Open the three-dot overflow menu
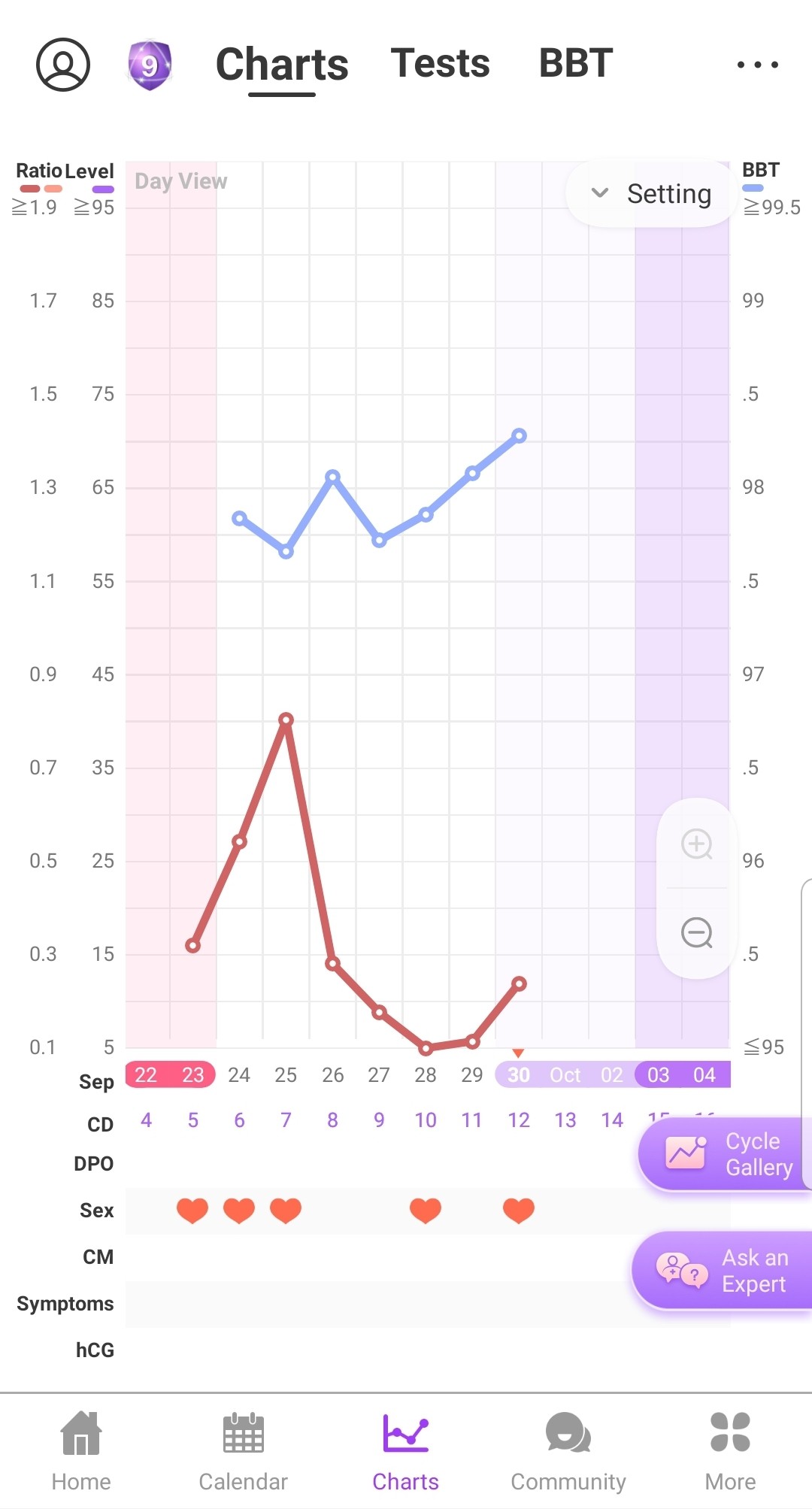The width and height of the screenshot is (812, 1509). (x=757, y=65)
